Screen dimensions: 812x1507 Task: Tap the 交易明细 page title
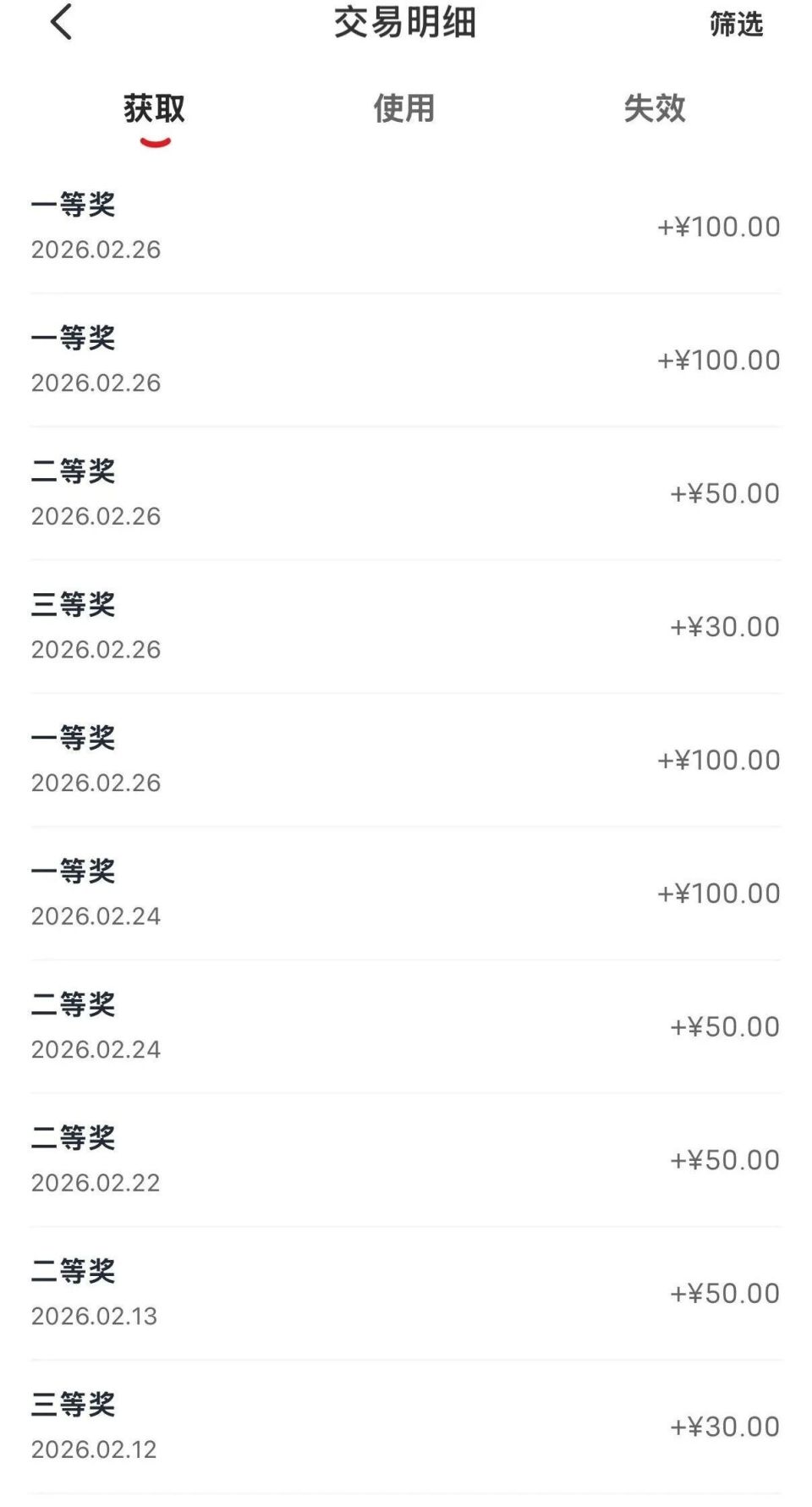coord(406,25)
